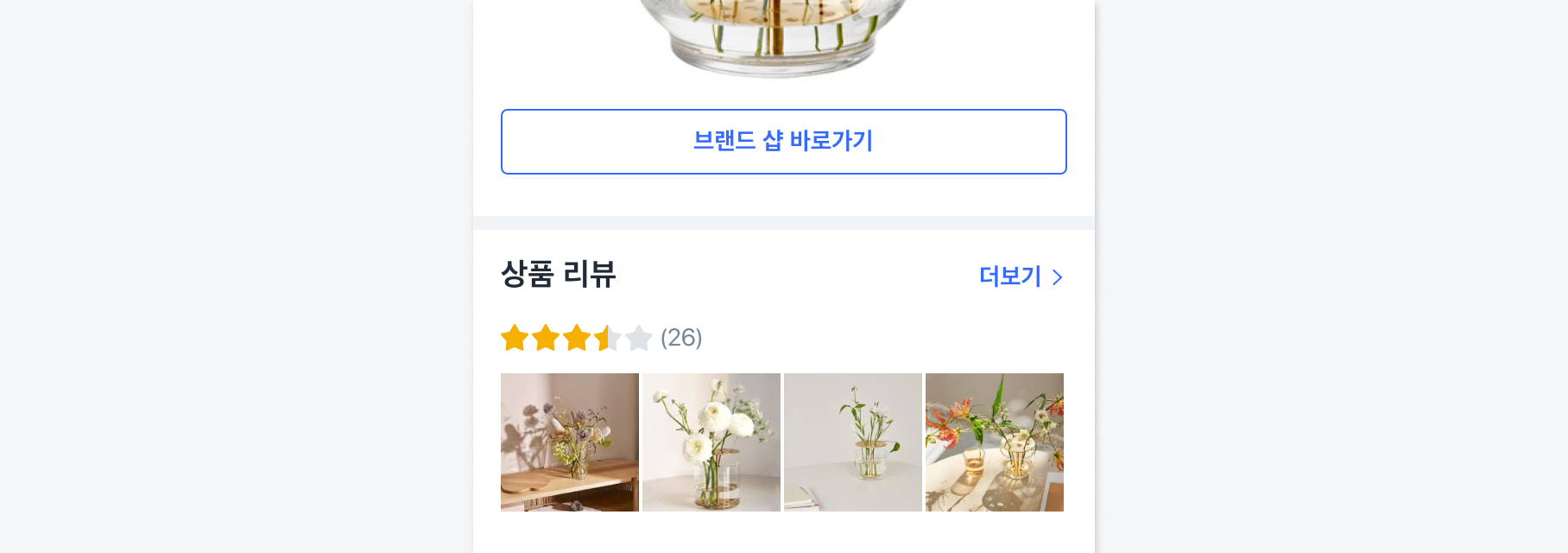
Task: View review photo of white ranunculus bouquet
Action: click(x=711, y=442)
